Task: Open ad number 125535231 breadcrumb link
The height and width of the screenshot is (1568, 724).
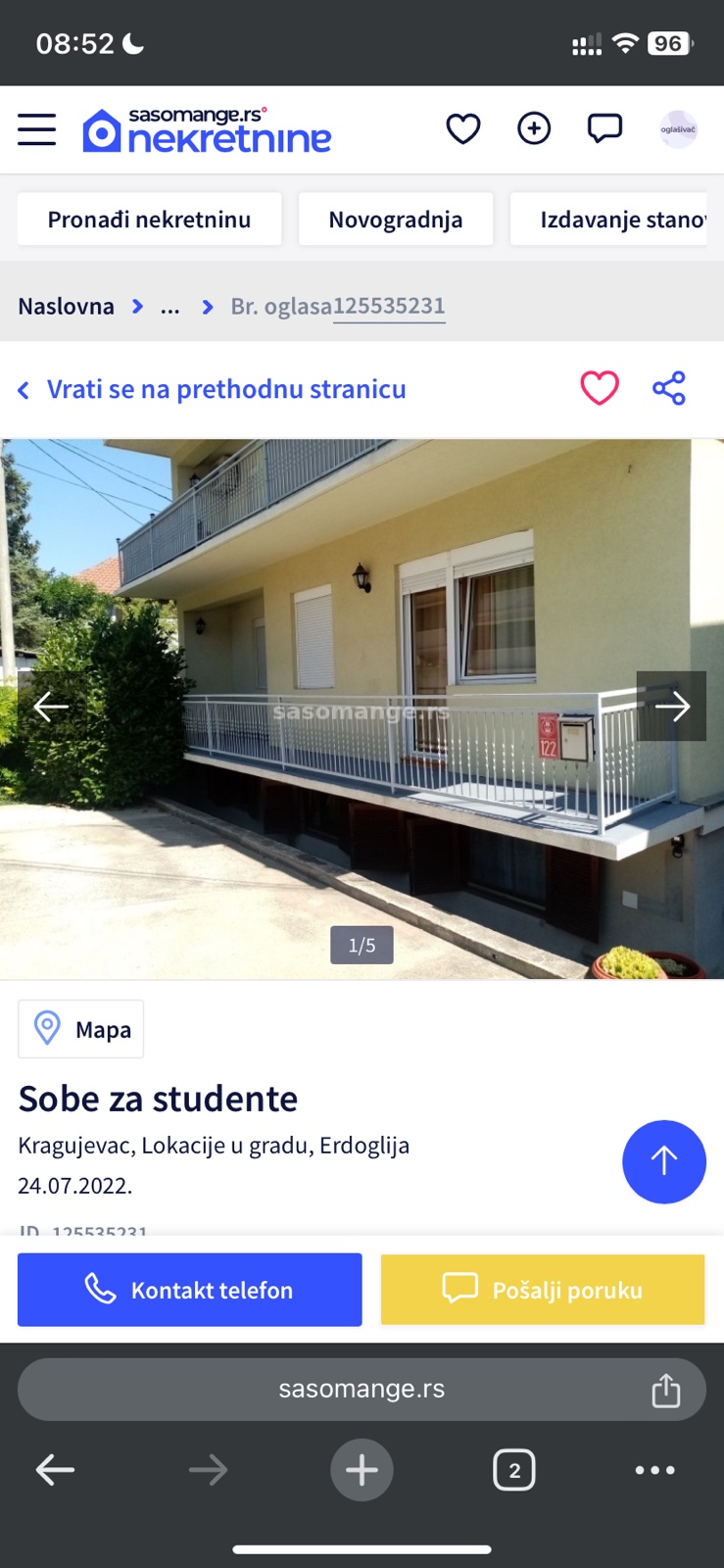Action: (390, 306)
